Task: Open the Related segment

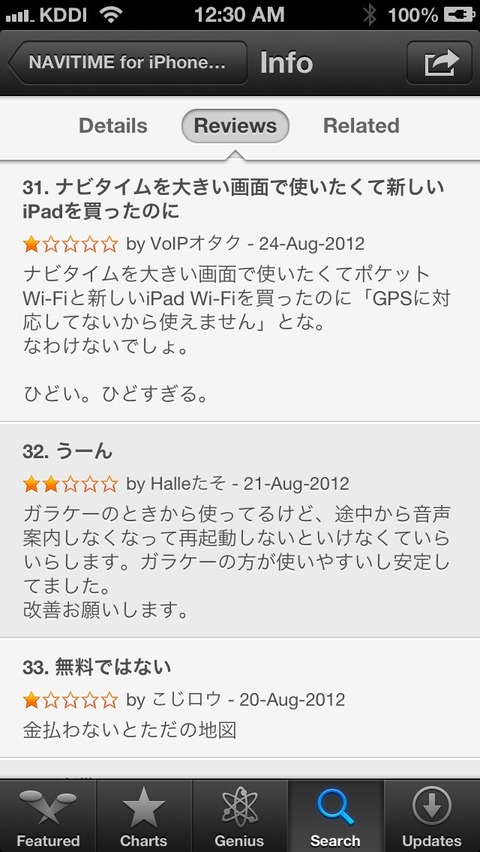Action: click(x=361, y=126)
